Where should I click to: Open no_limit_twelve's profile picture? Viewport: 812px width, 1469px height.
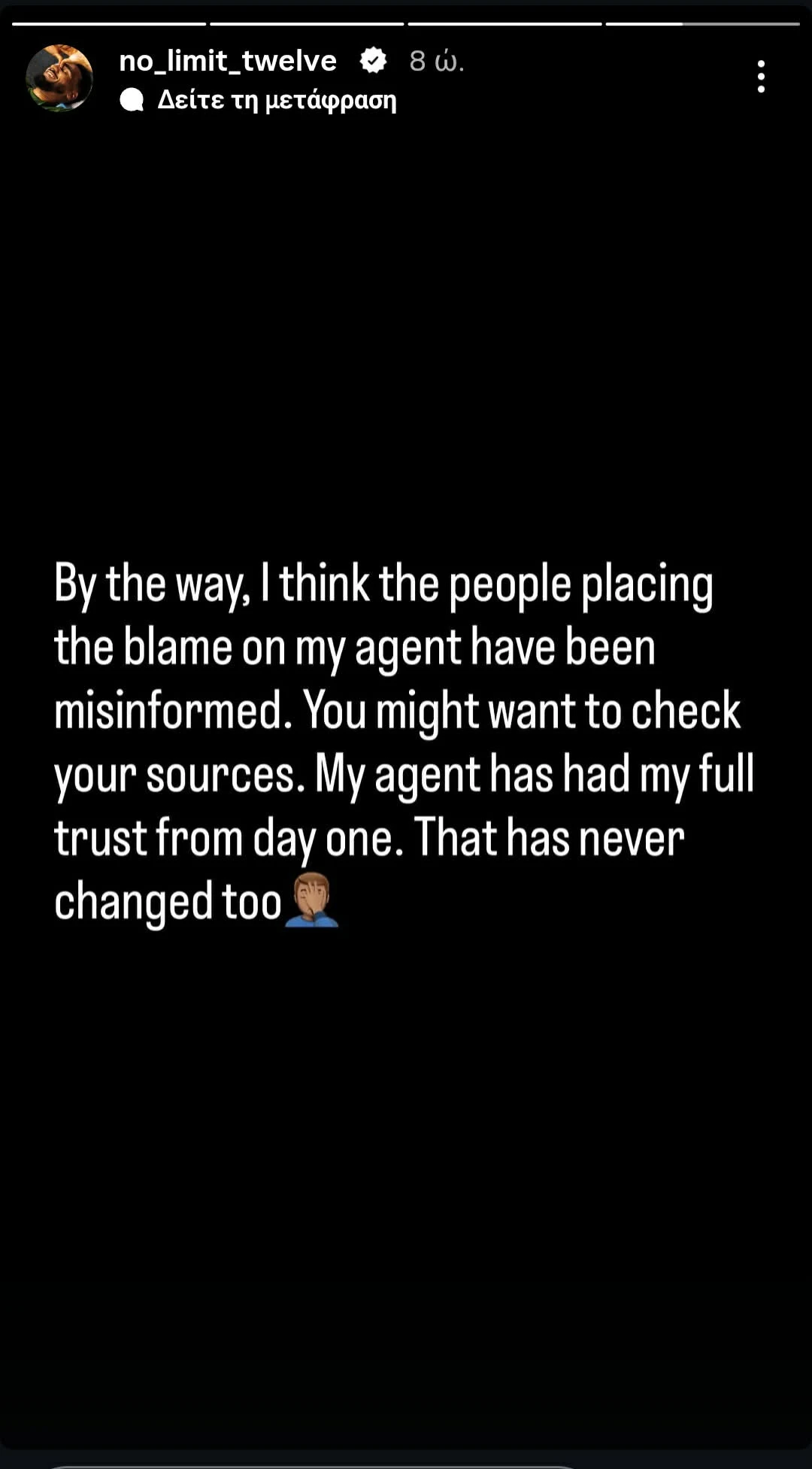[x=59, y=78]
